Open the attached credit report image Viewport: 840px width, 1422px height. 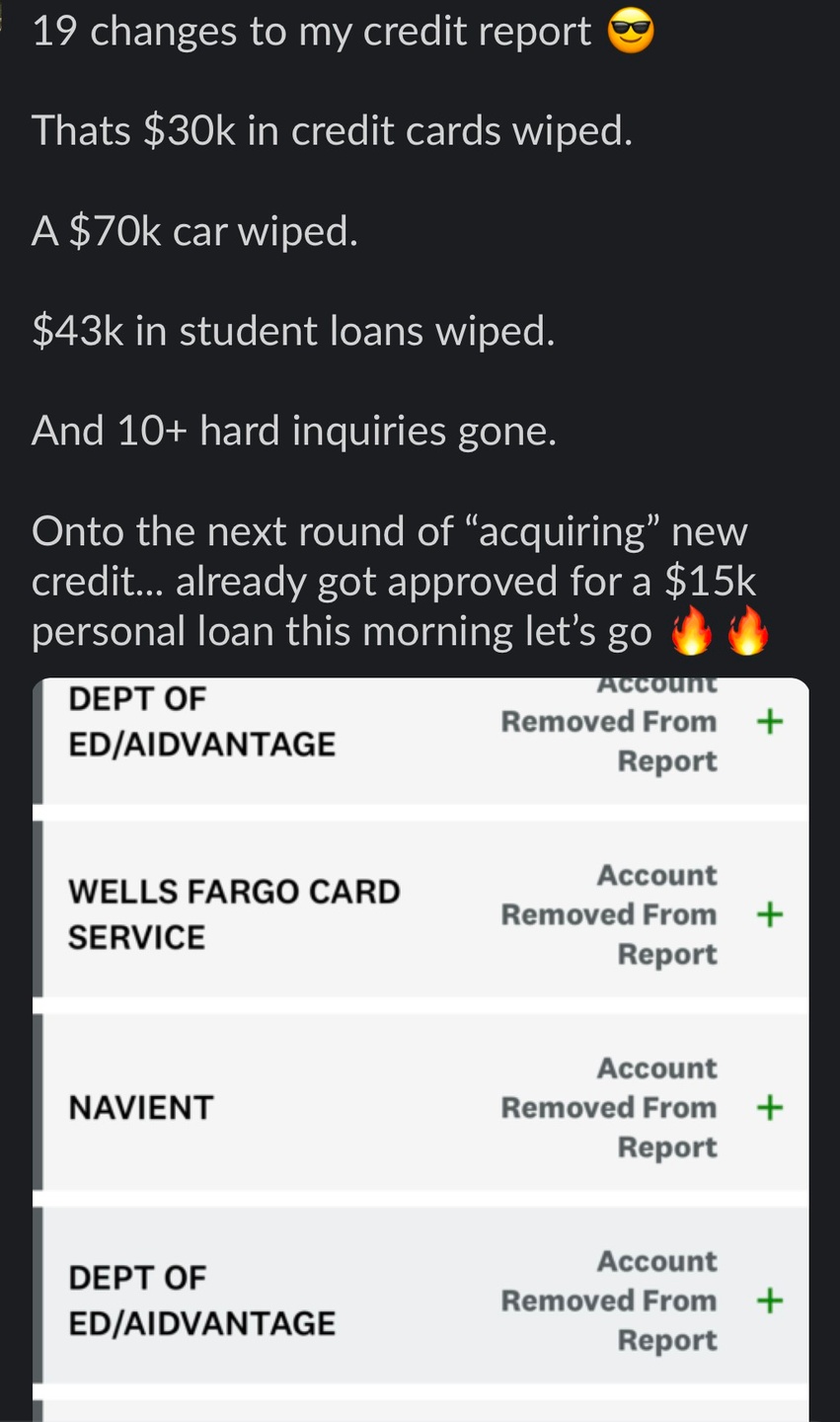click(x=420, y=1047)
